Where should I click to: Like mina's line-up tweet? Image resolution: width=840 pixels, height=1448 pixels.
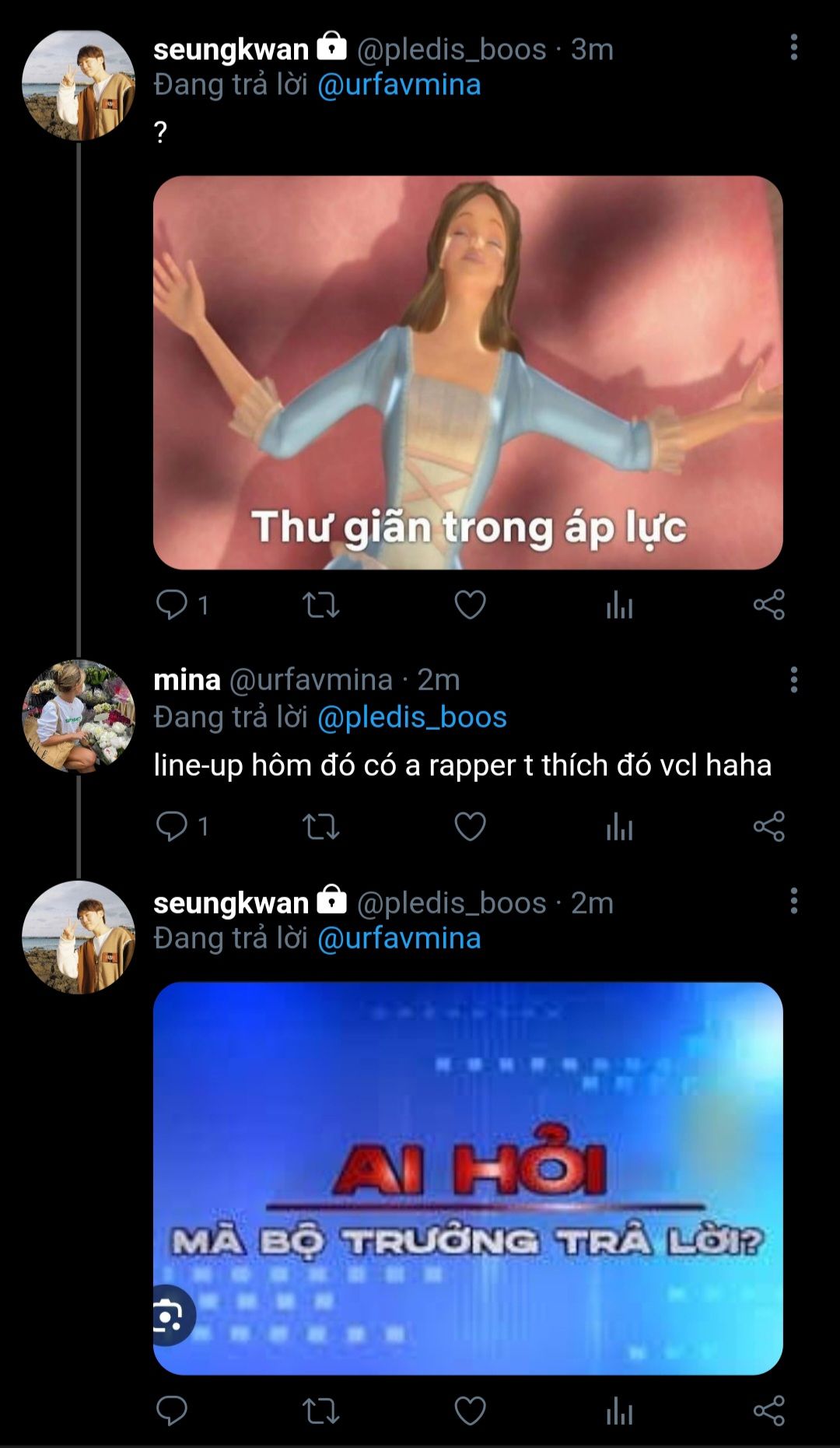pyautogui.click(x=470, y=826)
